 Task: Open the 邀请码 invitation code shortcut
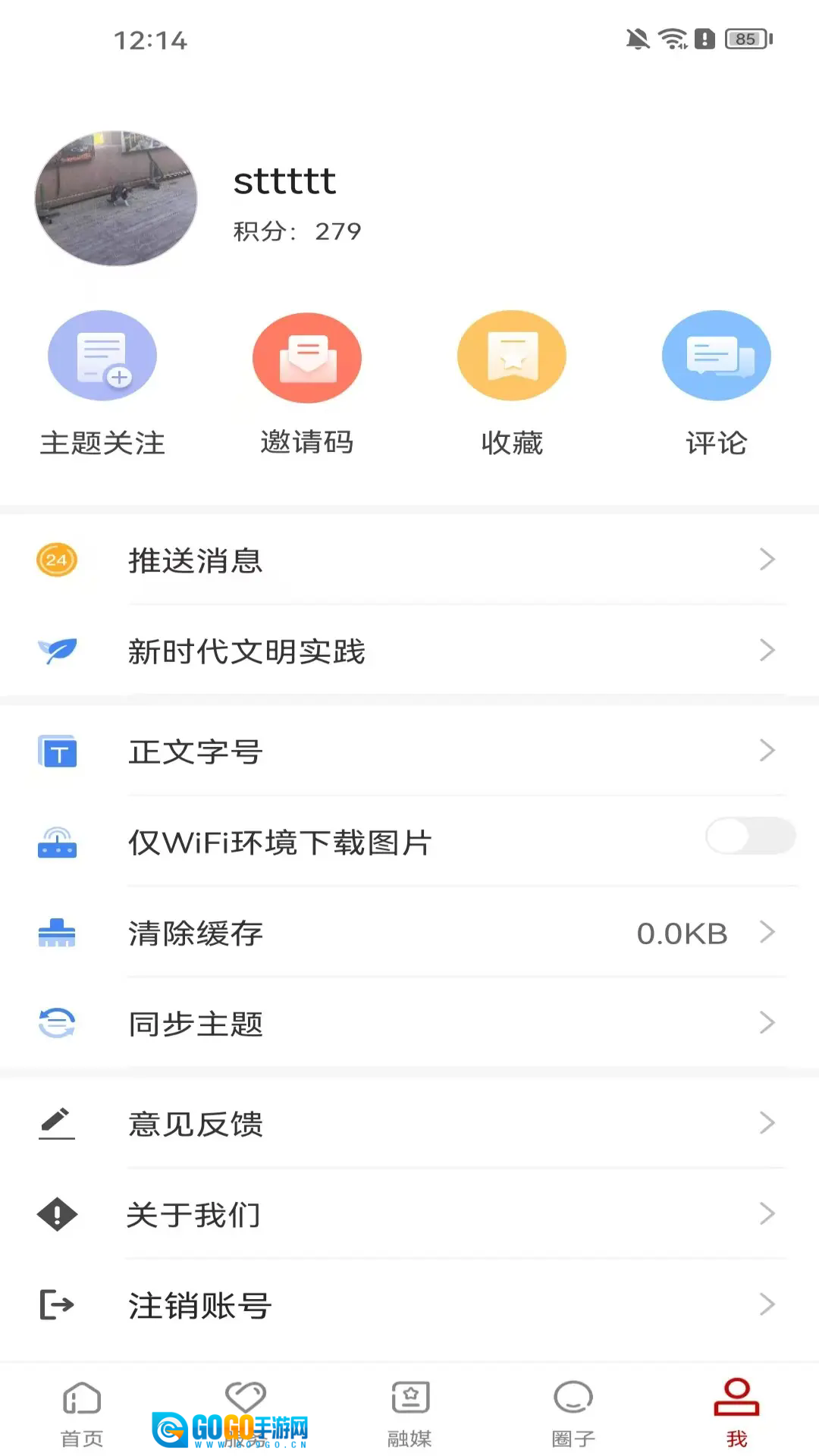point(307,383)
